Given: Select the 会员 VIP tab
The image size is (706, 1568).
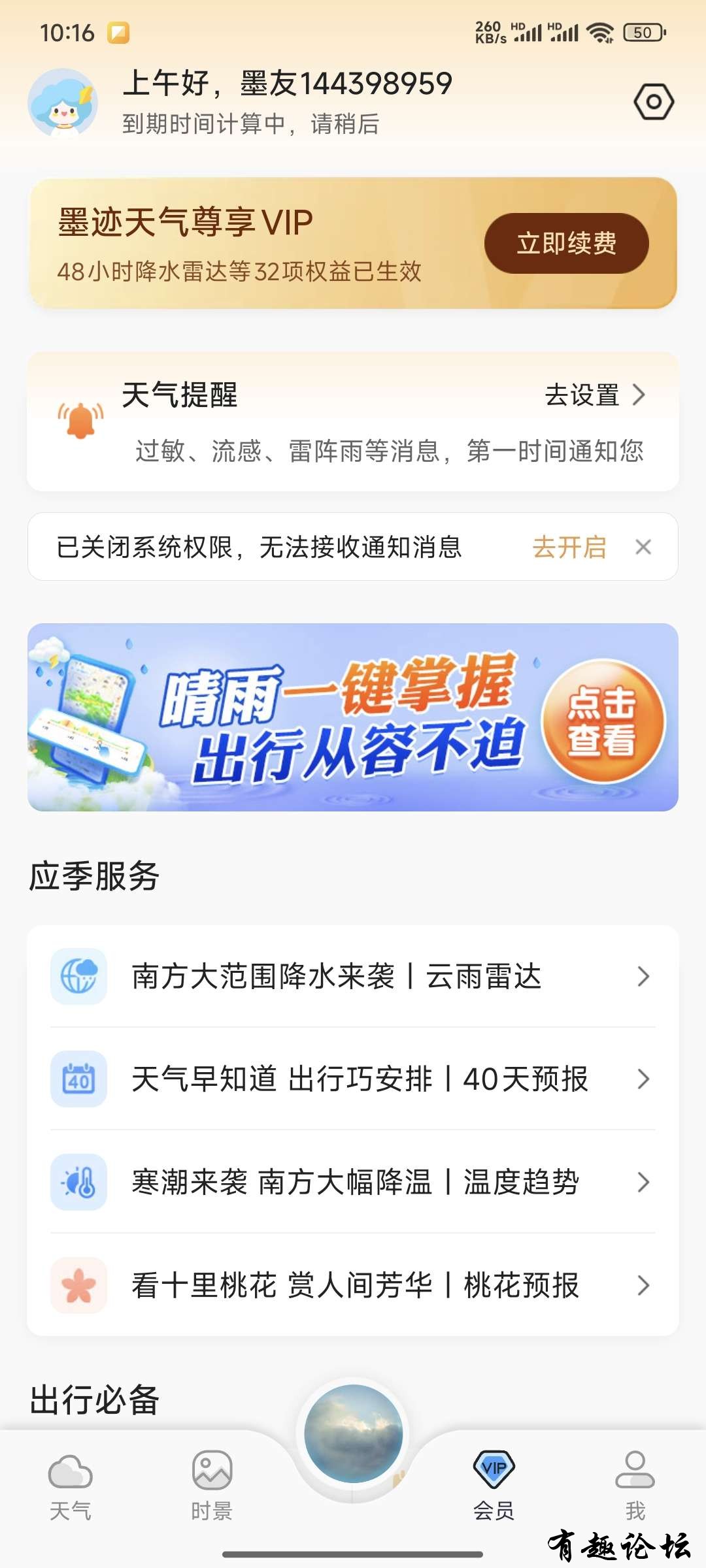Looking at the screenshot, I should point(494,1484).
